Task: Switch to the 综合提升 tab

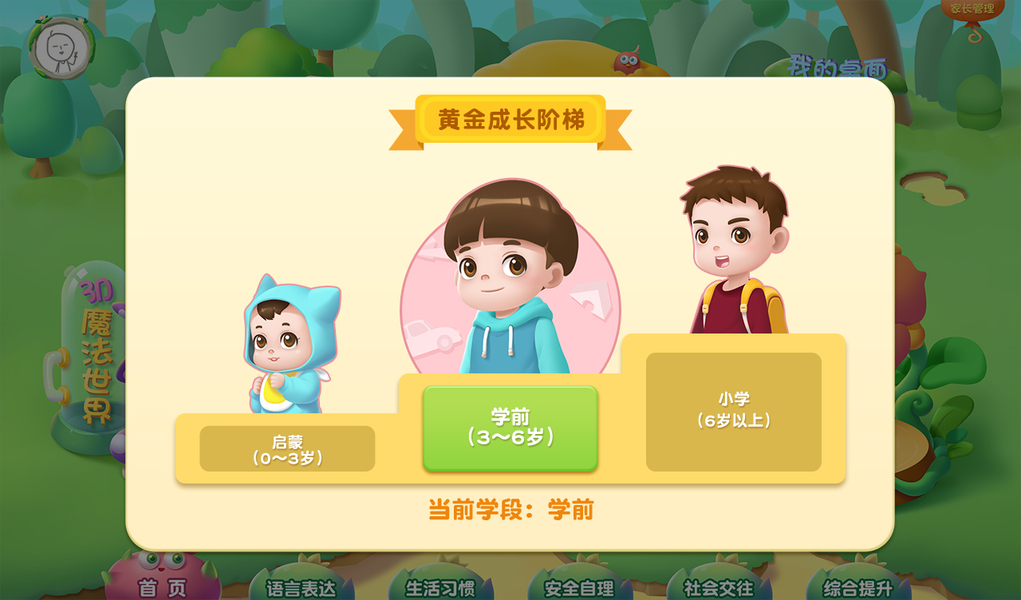Action: [x=857, y=587]
